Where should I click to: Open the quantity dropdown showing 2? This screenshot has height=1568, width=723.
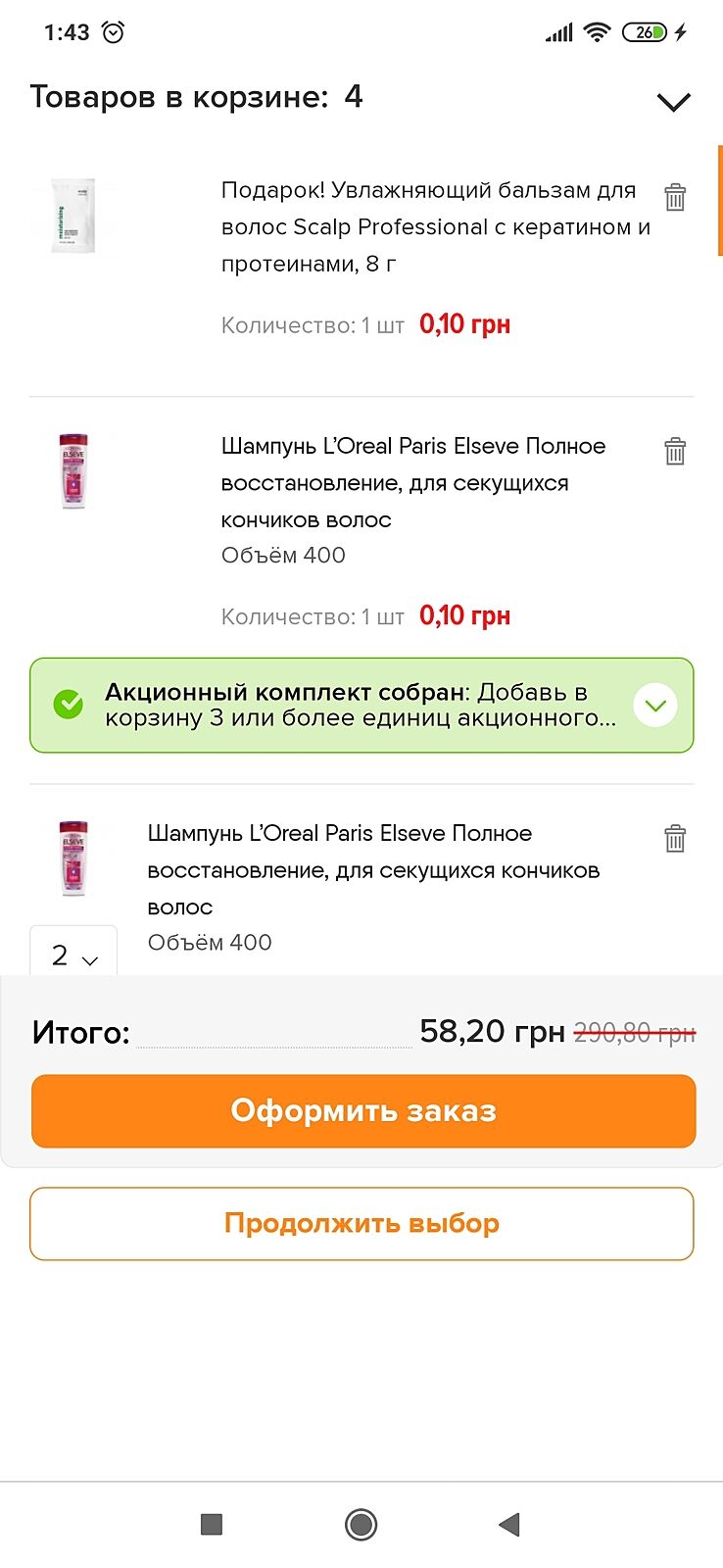pos(73,955)
